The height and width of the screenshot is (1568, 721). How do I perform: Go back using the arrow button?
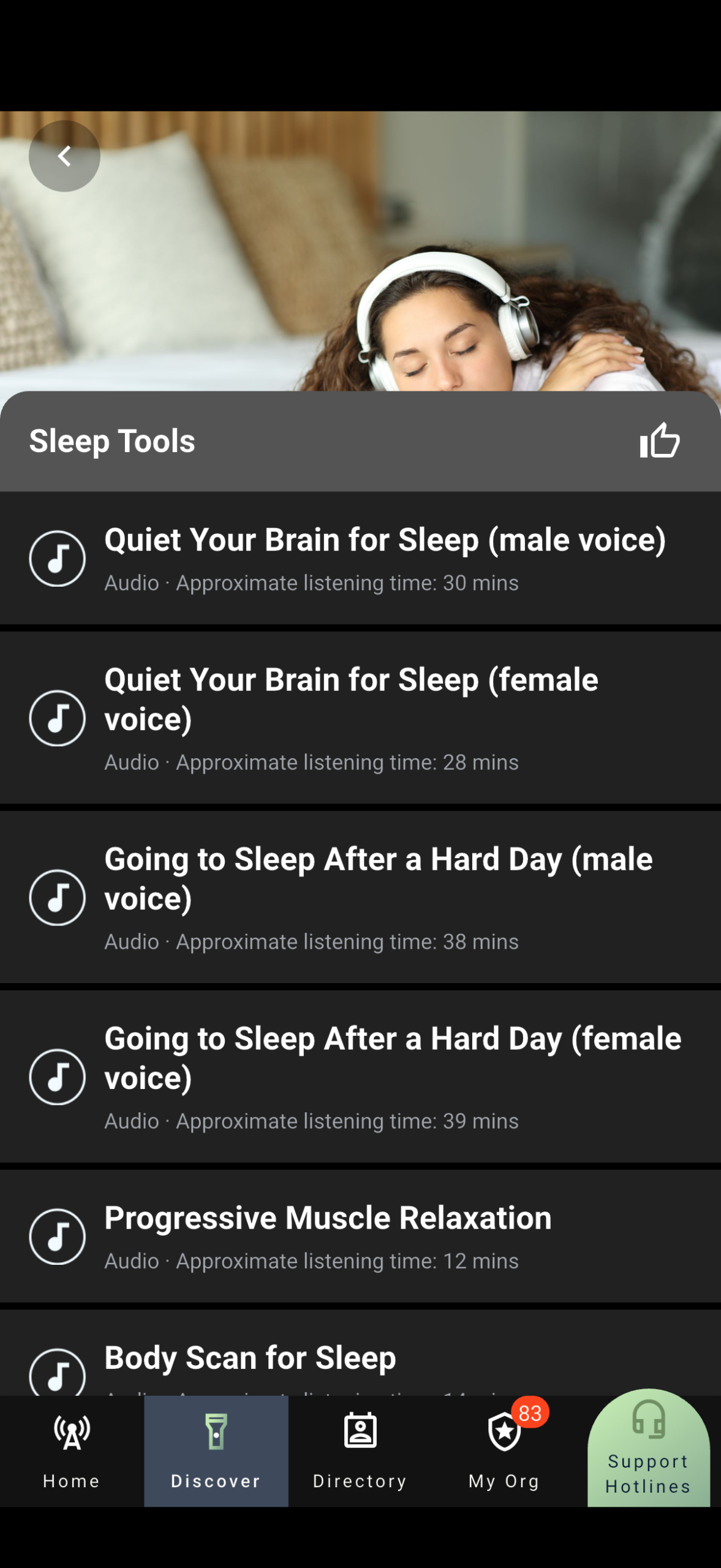pos(64,156)
